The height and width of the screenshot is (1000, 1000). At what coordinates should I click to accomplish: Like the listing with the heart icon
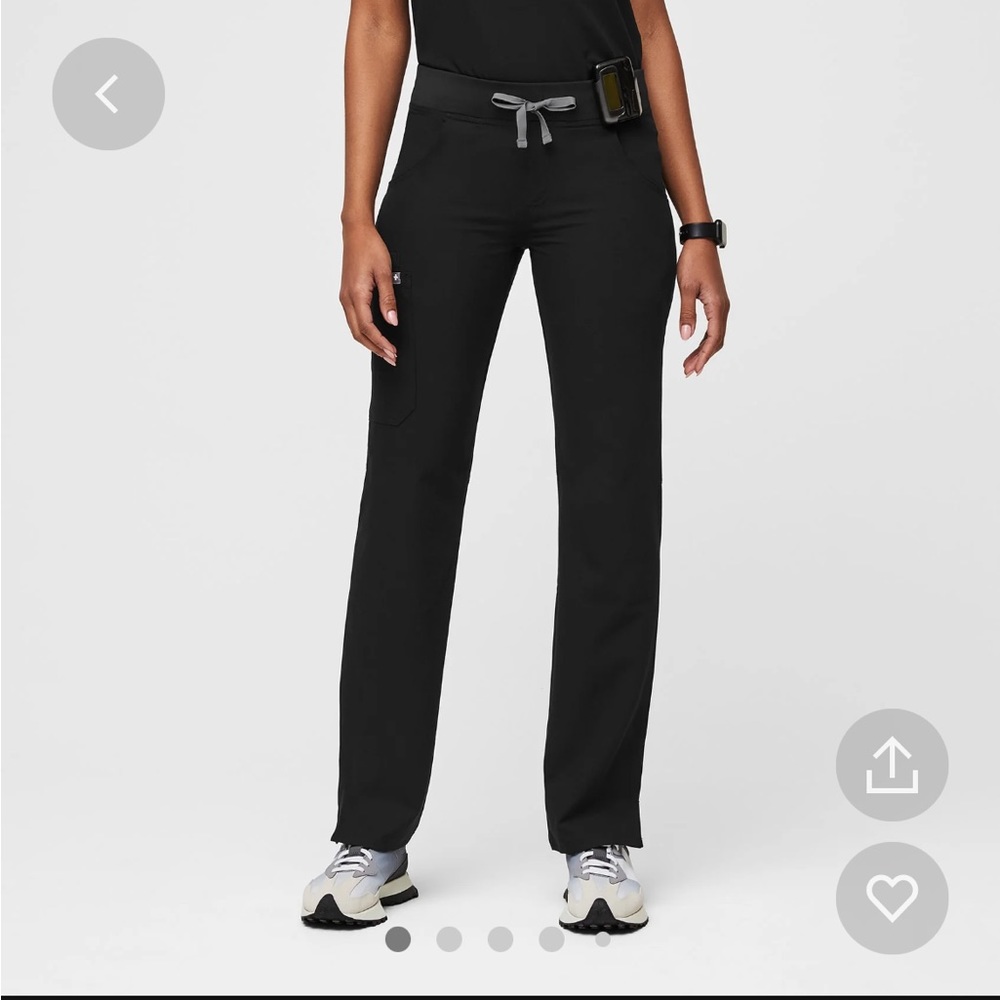point(891,897)
